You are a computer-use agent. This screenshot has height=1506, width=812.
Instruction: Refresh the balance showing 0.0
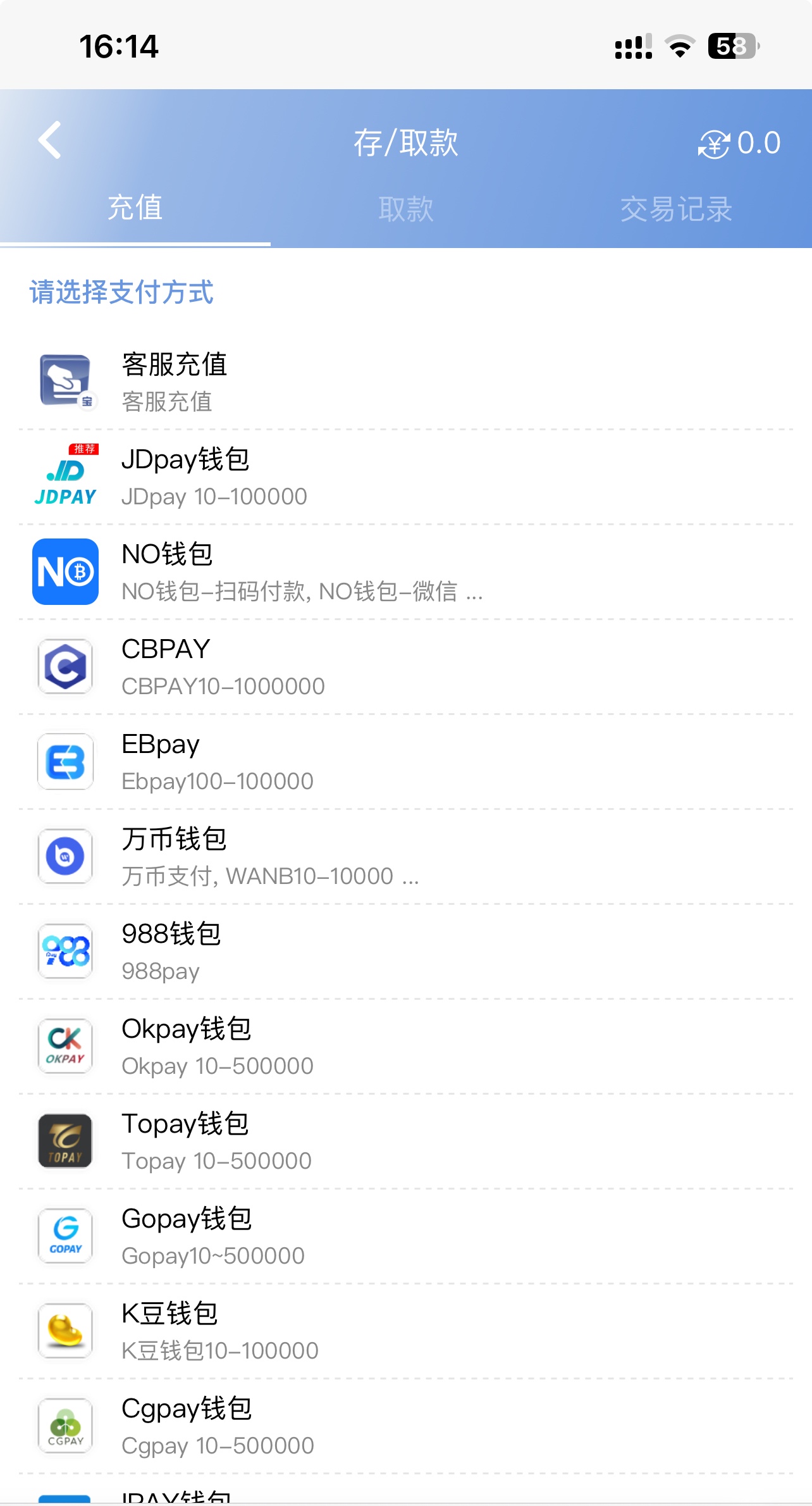[x=714, y=144]
